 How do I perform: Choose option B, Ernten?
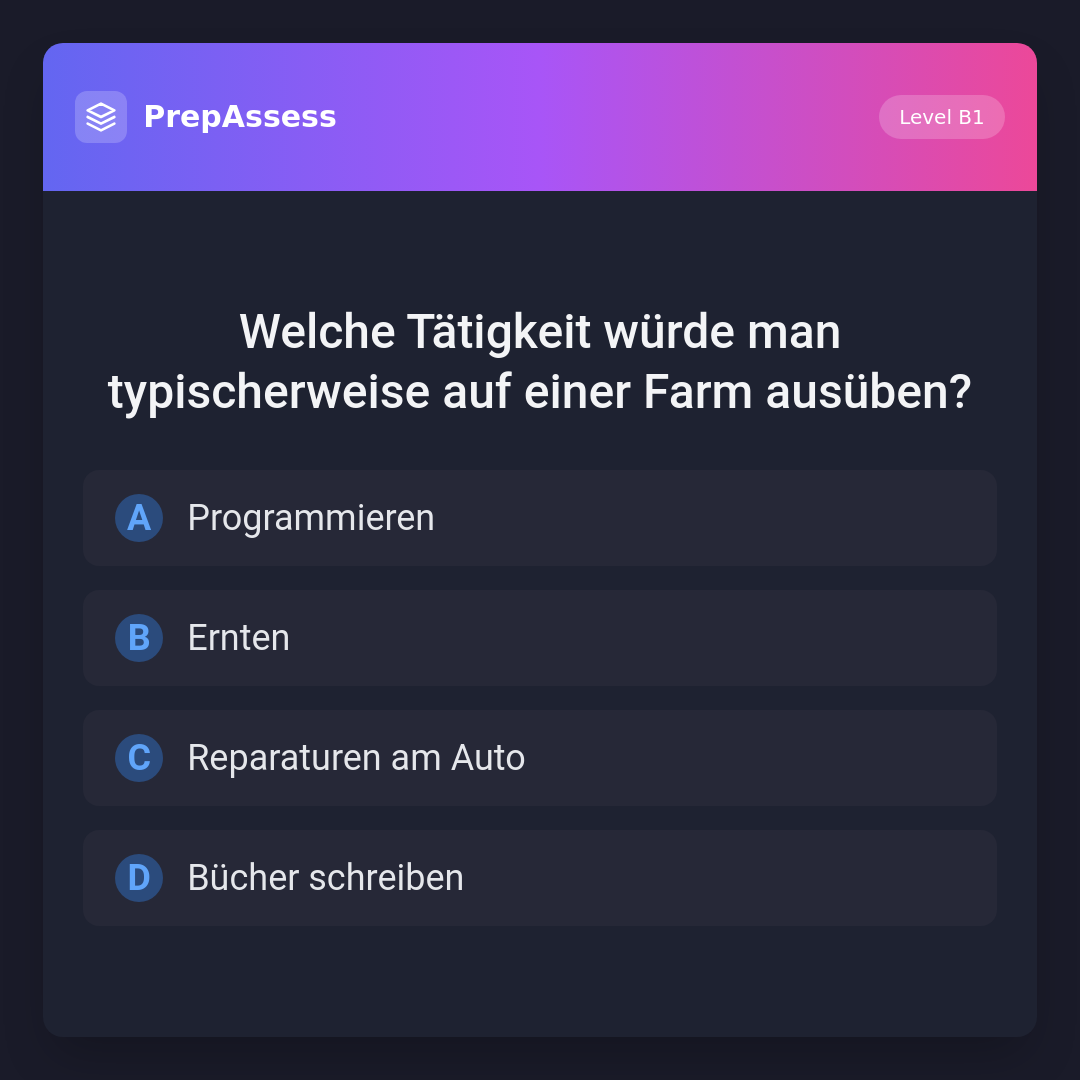coord(539,638)
